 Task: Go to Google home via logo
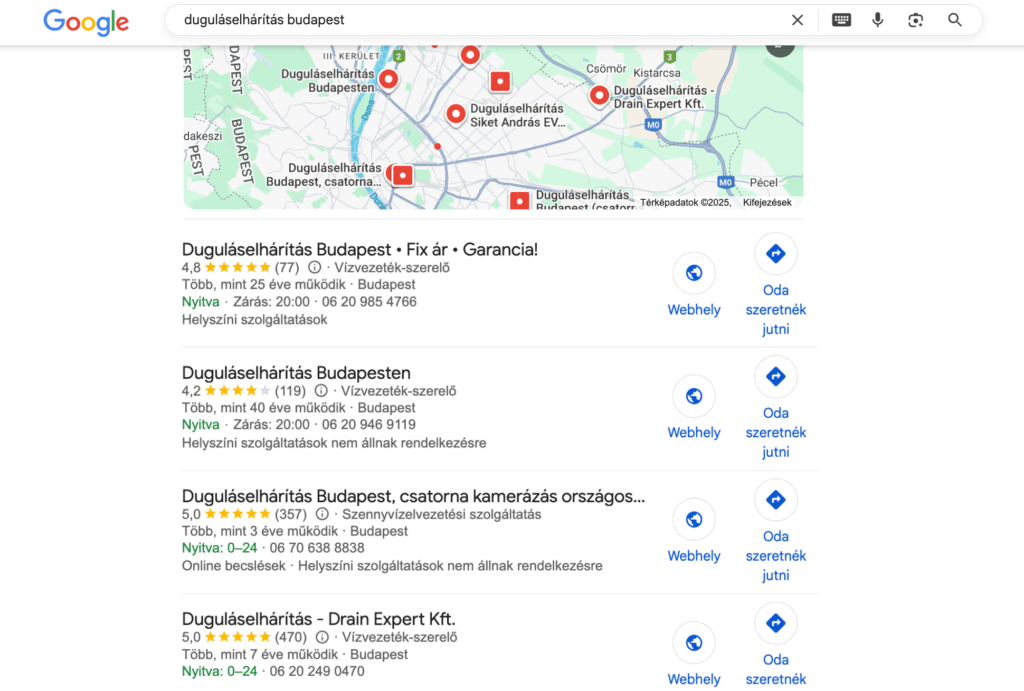pos(86,21)
